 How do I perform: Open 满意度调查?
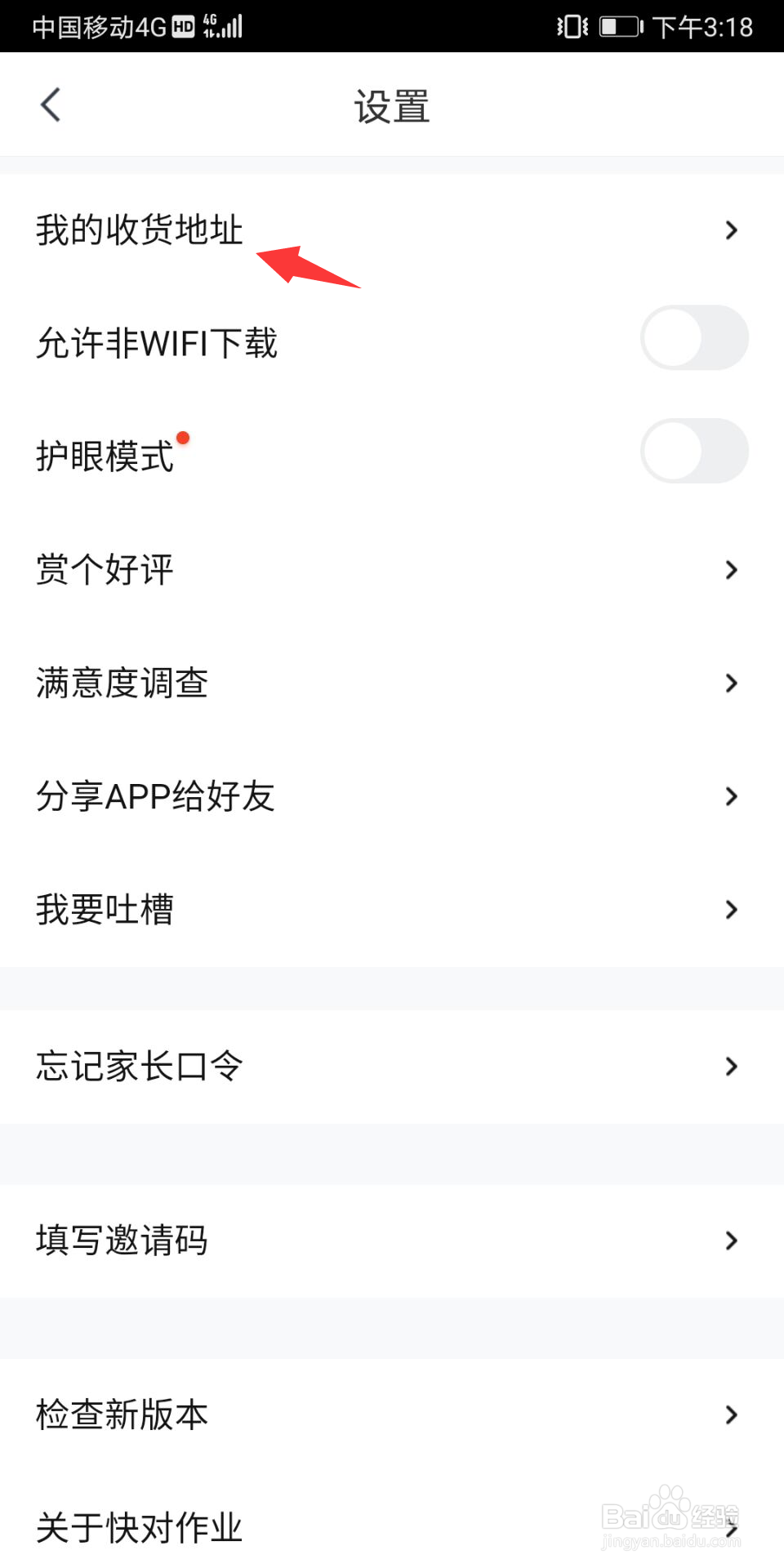pyautogui.click(x=122, y=683)
